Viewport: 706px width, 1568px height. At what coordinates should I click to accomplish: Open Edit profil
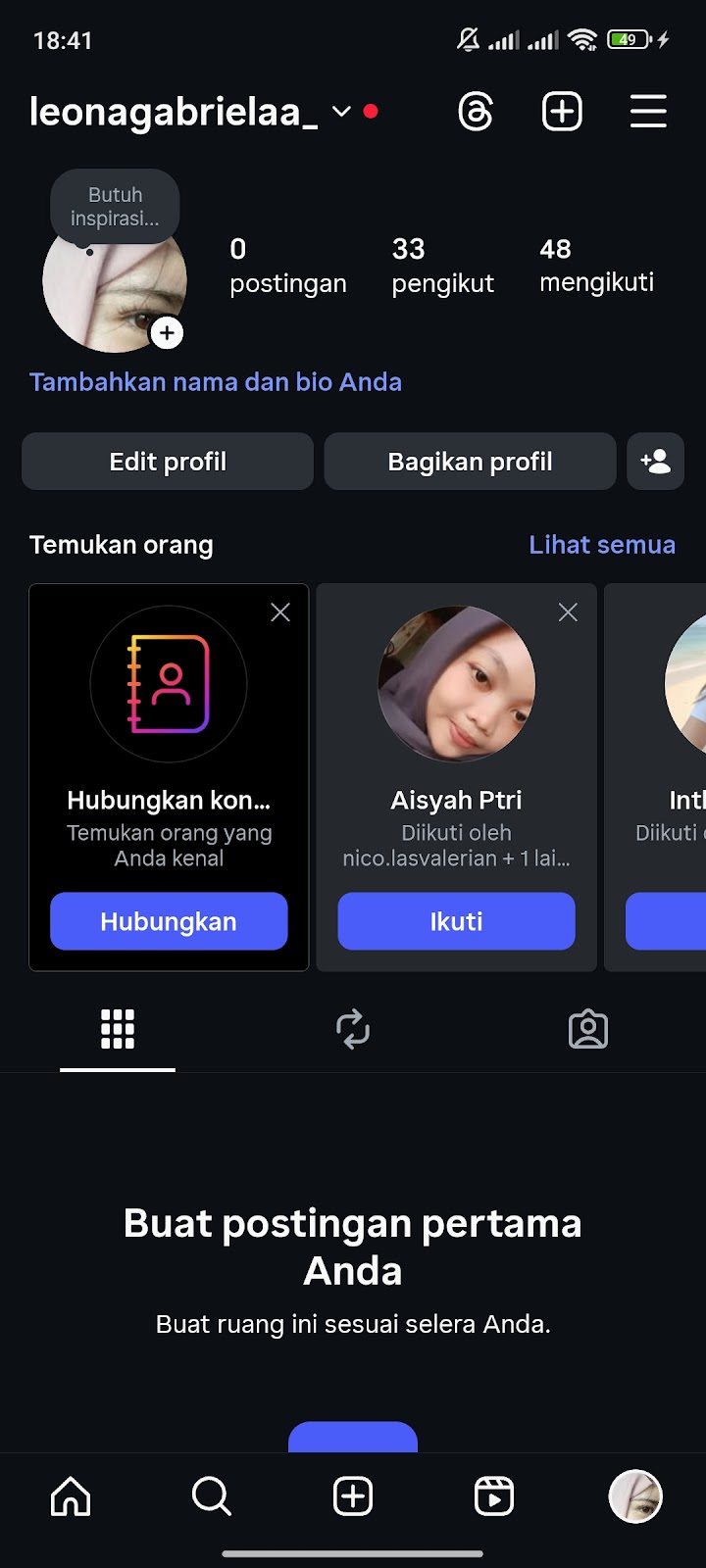pyautogui.click(x=168, y=462)
